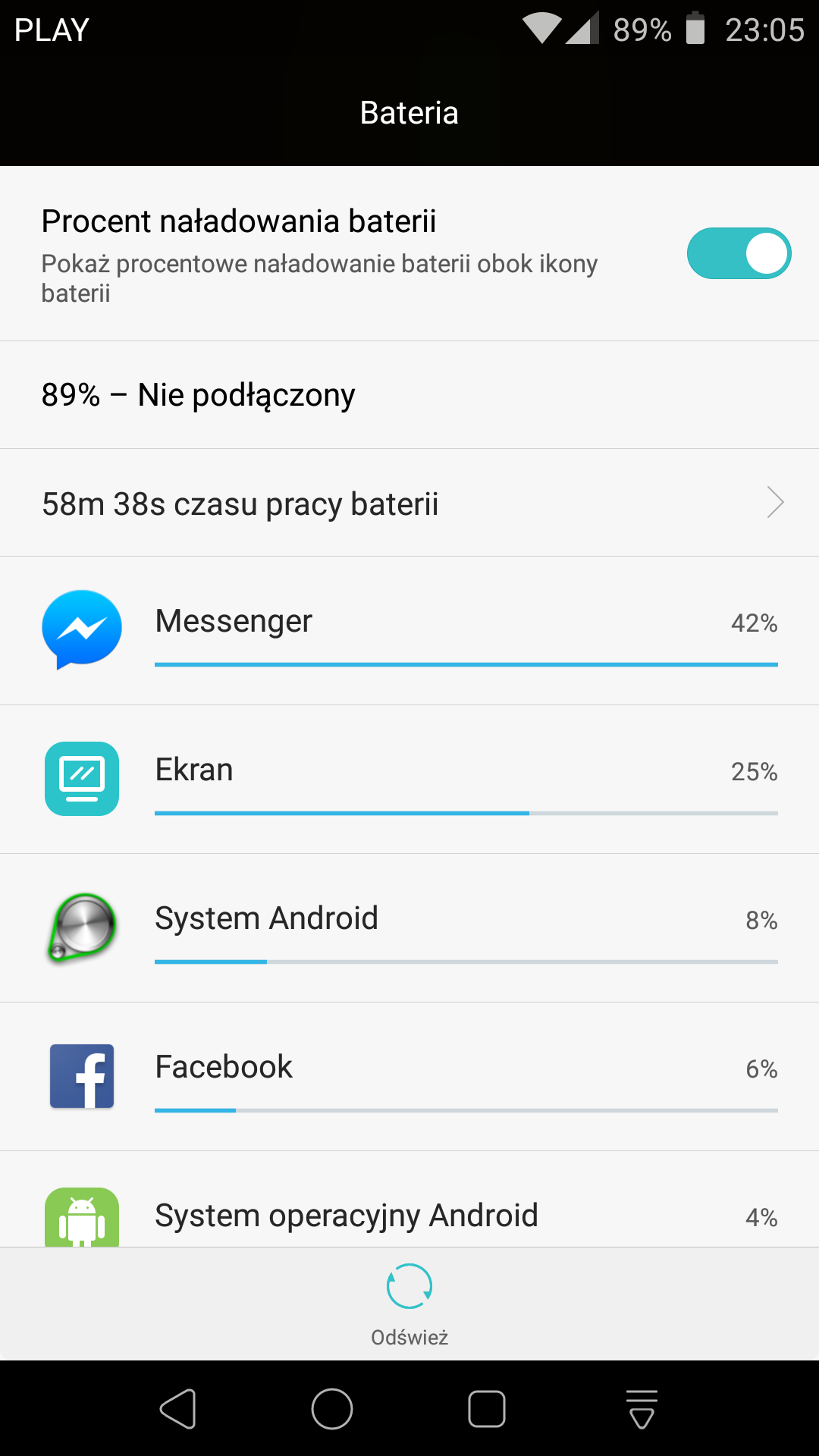Open Ekran battery usage details
This screenshot has width=819, height=1456.
click(x=409, y=779)
